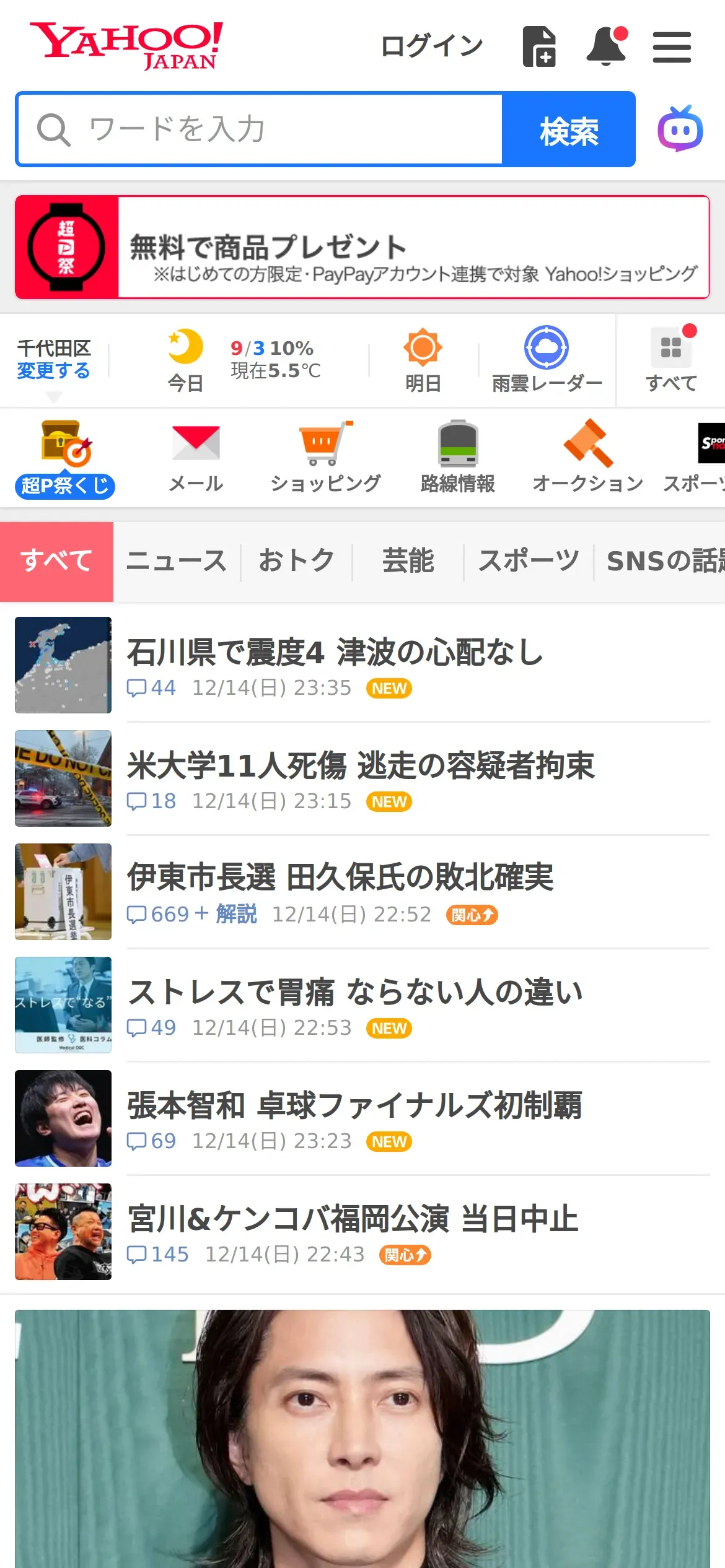Tap the blue 検索 search button
This screenshot has width=725, height=1568.
[568, 129]
